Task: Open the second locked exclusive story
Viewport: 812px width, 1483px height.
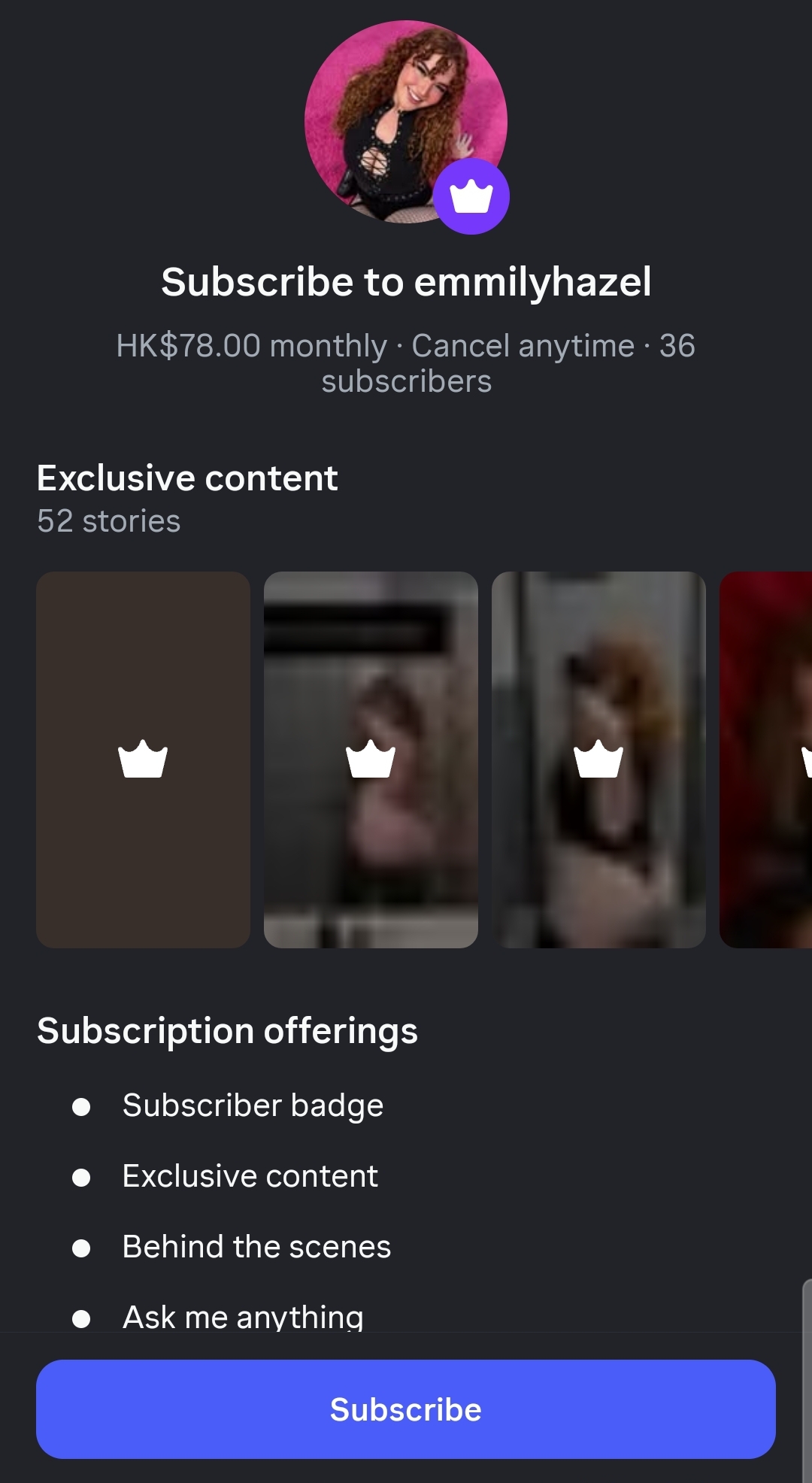Action: (371, 760)
